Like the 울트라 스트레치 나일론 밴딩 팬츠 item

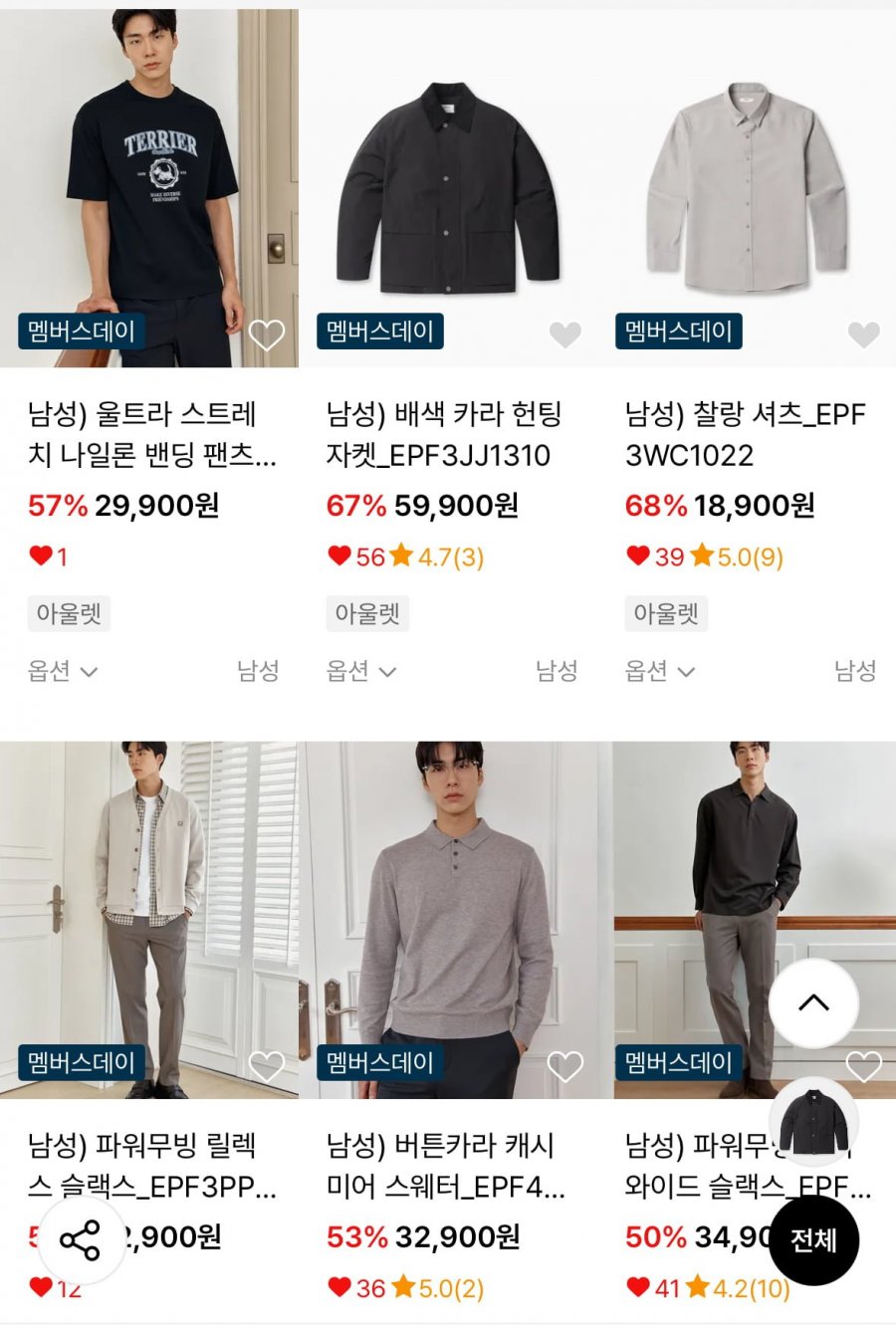pyautogui.click(x=266, y=335)
